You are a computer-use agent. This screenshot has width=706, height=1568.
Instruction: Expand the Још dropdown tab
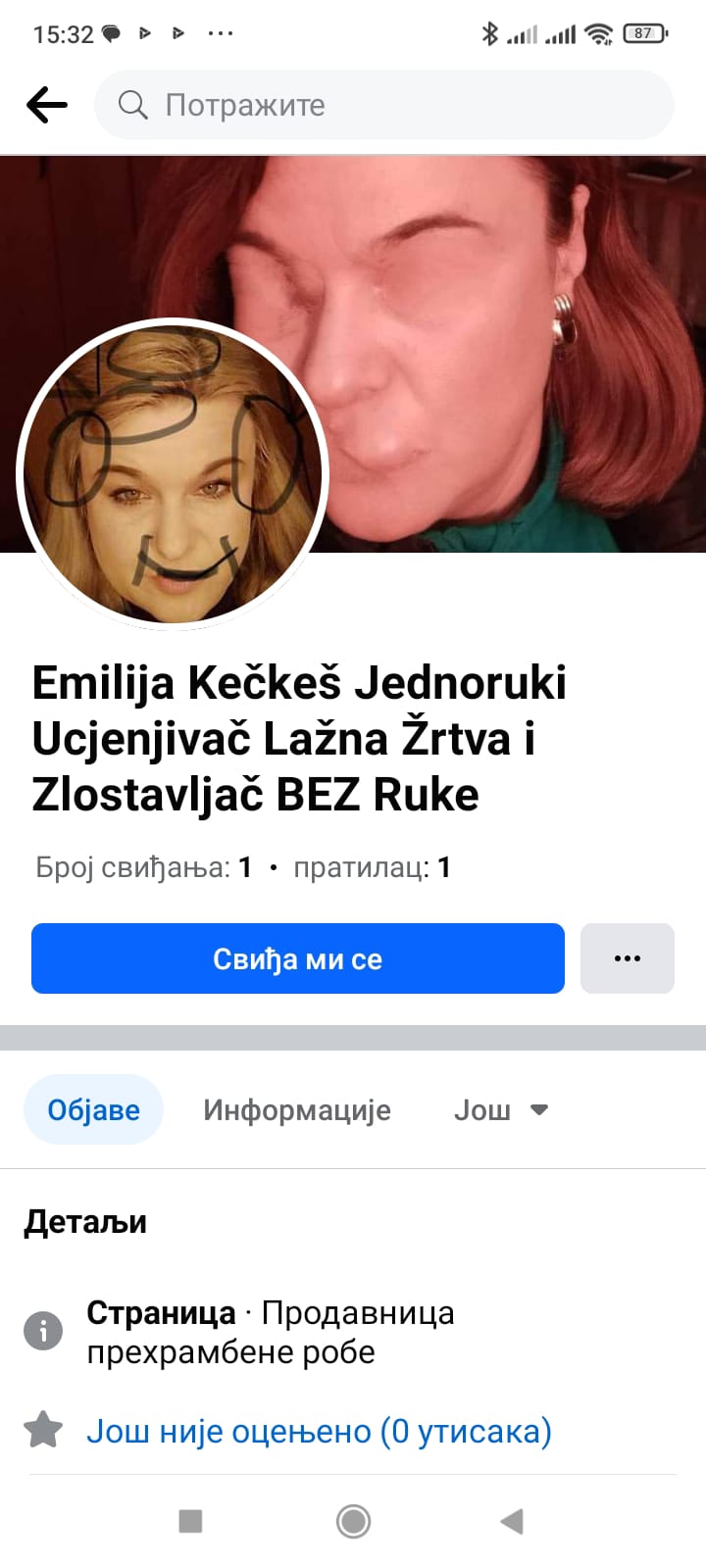click(500, 1109)
